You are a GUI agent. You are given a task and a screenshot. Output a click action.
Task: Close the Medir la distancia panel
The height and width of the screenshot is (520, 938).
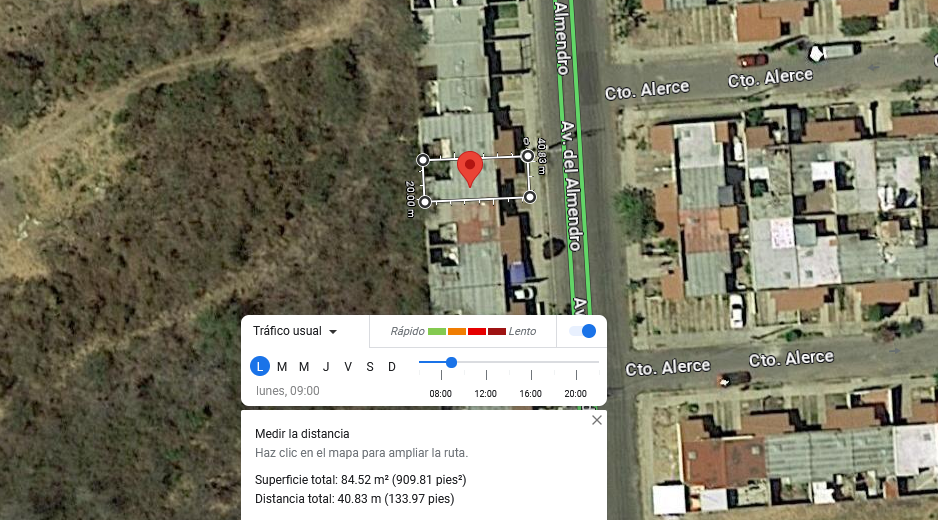(x=596, y=420)
